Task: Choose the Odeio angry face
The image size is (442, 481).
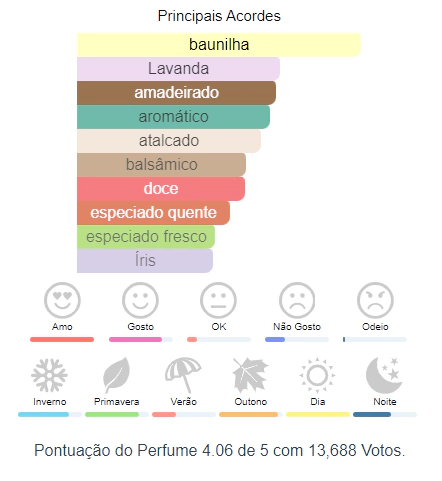Action: (x=375, y=300)
